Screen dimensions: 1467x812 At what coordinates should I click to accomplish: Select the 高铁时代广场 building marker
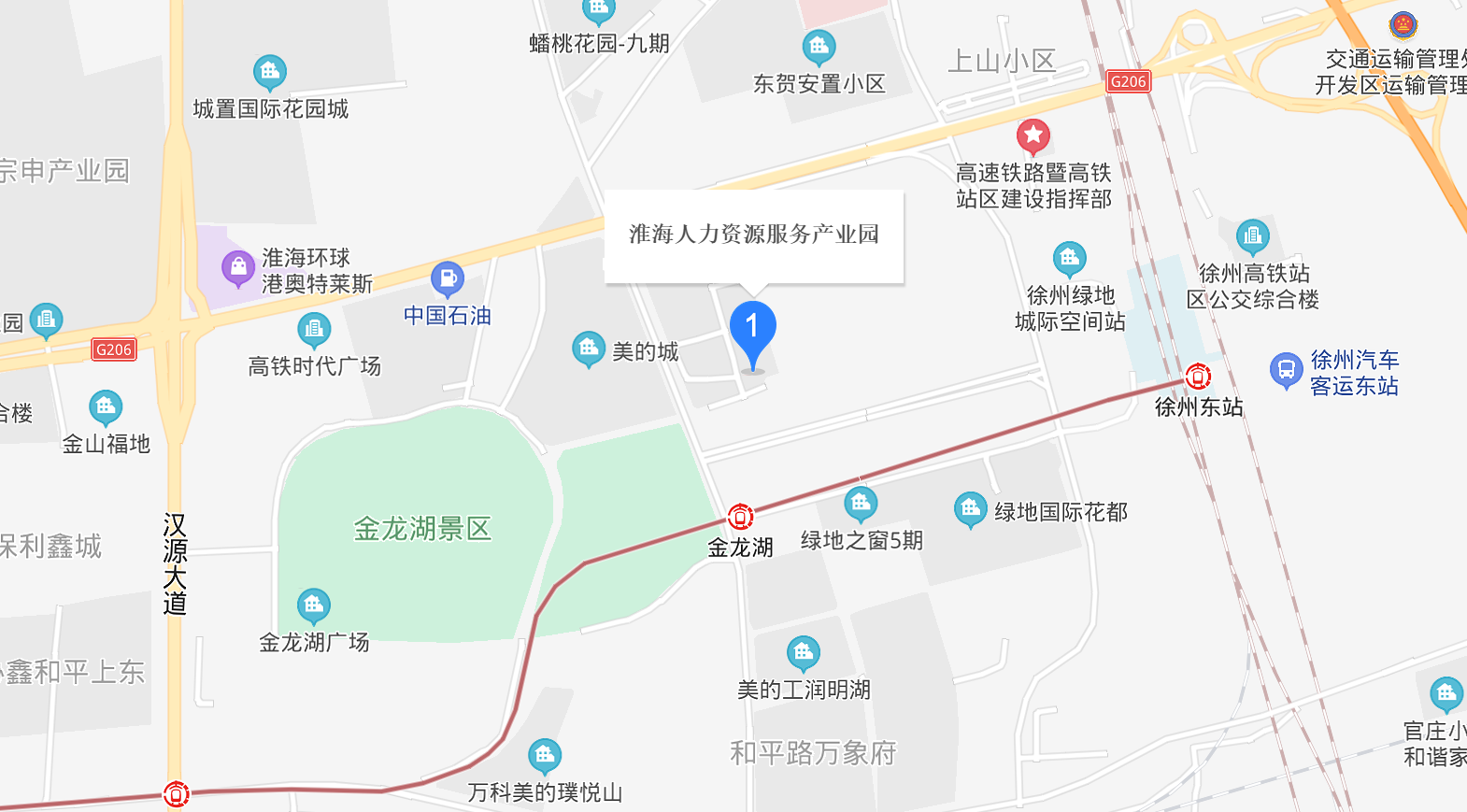coord(314,330)
